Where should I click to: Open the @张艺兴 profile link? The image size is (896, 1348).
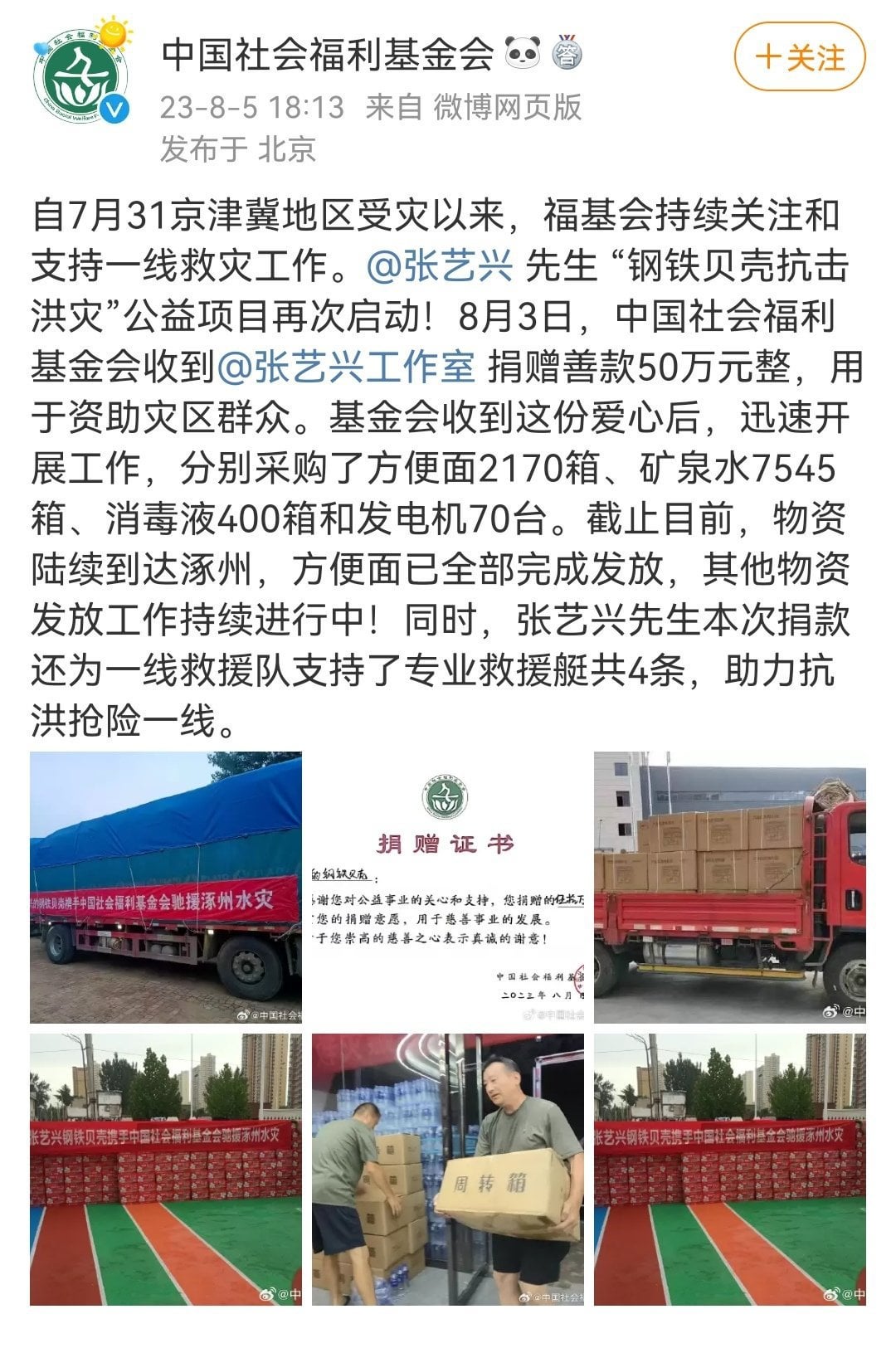(439, 265)
